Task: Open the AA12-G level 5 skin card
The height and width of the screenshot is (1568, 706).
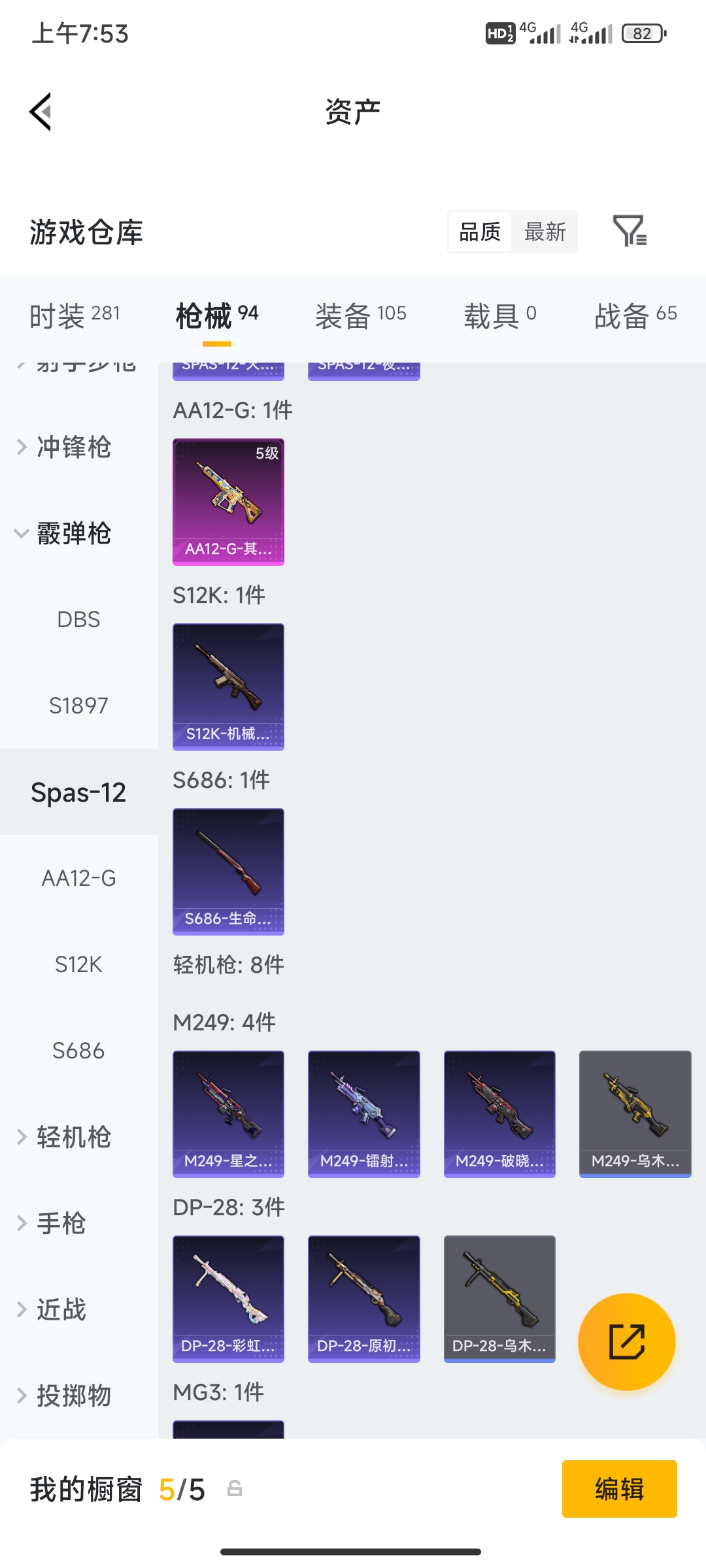Action: point(228,502)
